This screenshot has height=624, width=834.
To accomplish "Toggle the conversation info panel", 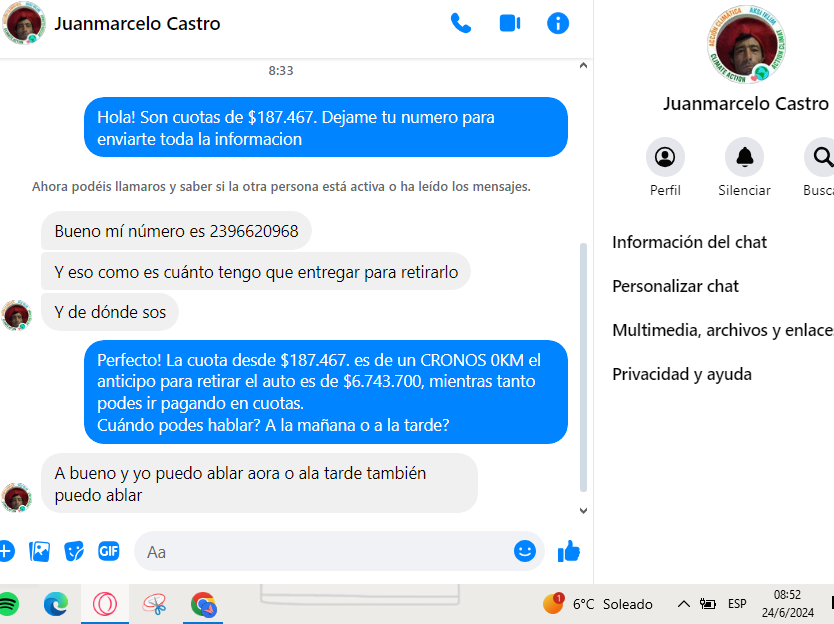I will [x=558, y=23].
